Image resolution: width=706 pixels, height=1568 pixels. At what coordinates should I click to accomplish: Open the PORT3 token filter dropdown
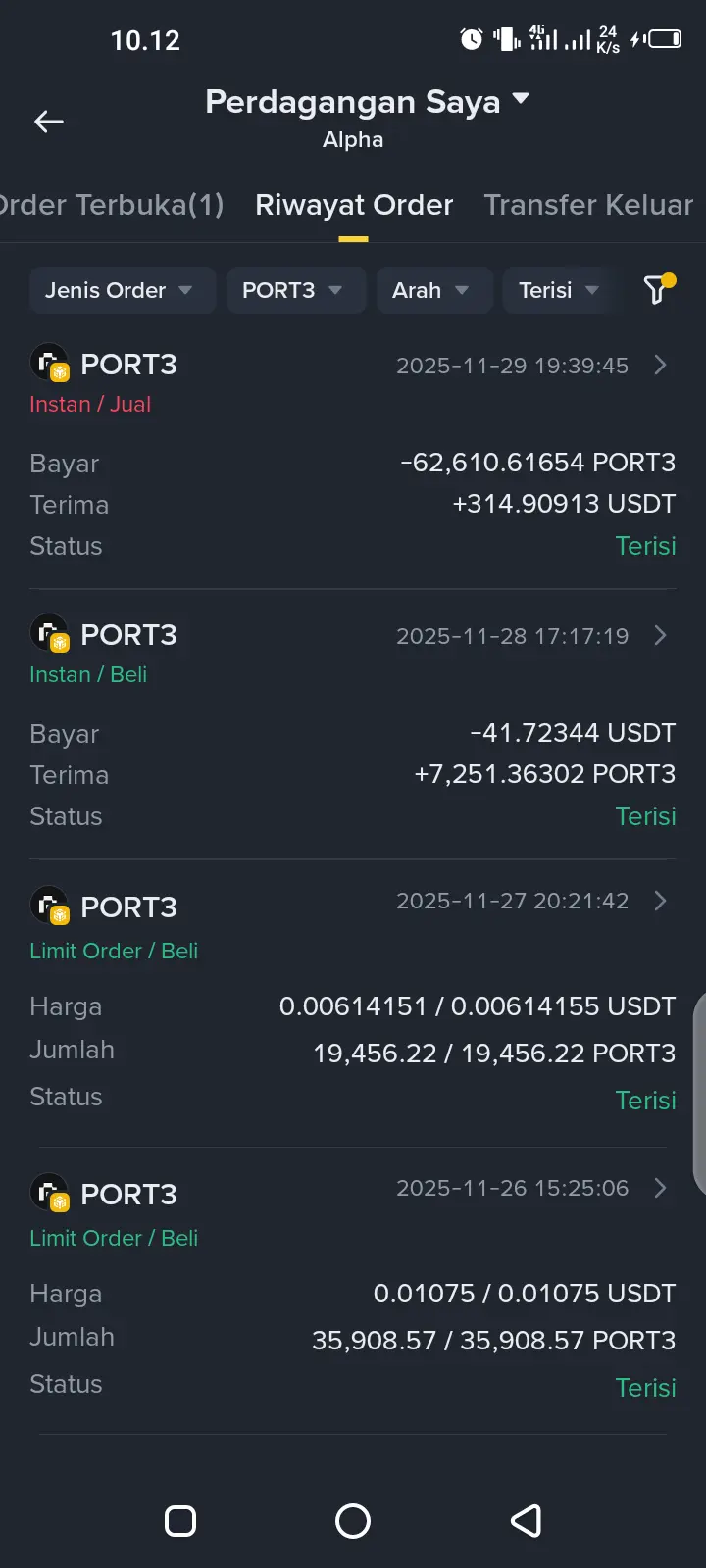pos(295,290)
